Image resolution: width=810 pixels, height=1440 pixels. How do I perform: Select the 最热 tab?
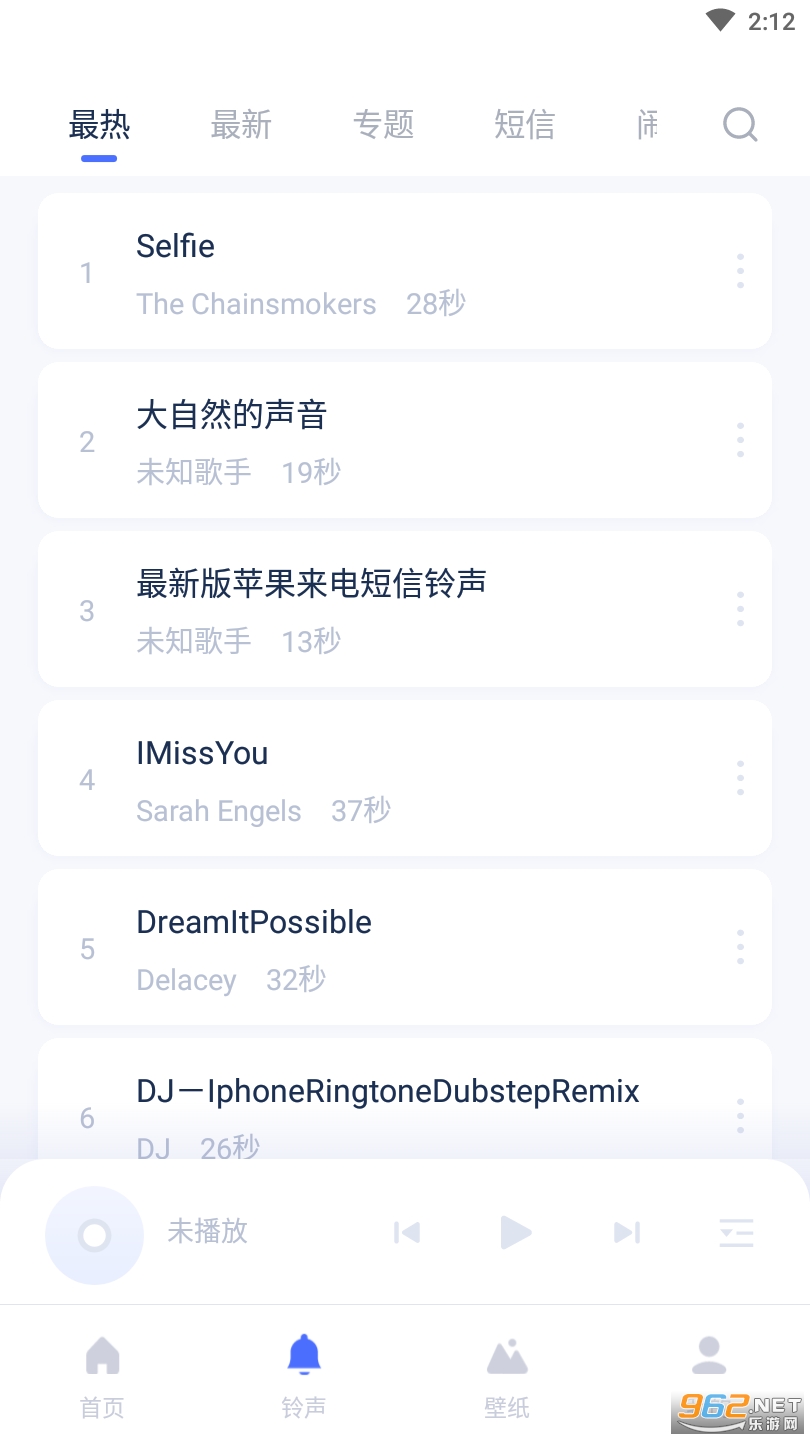coord(99,125)
